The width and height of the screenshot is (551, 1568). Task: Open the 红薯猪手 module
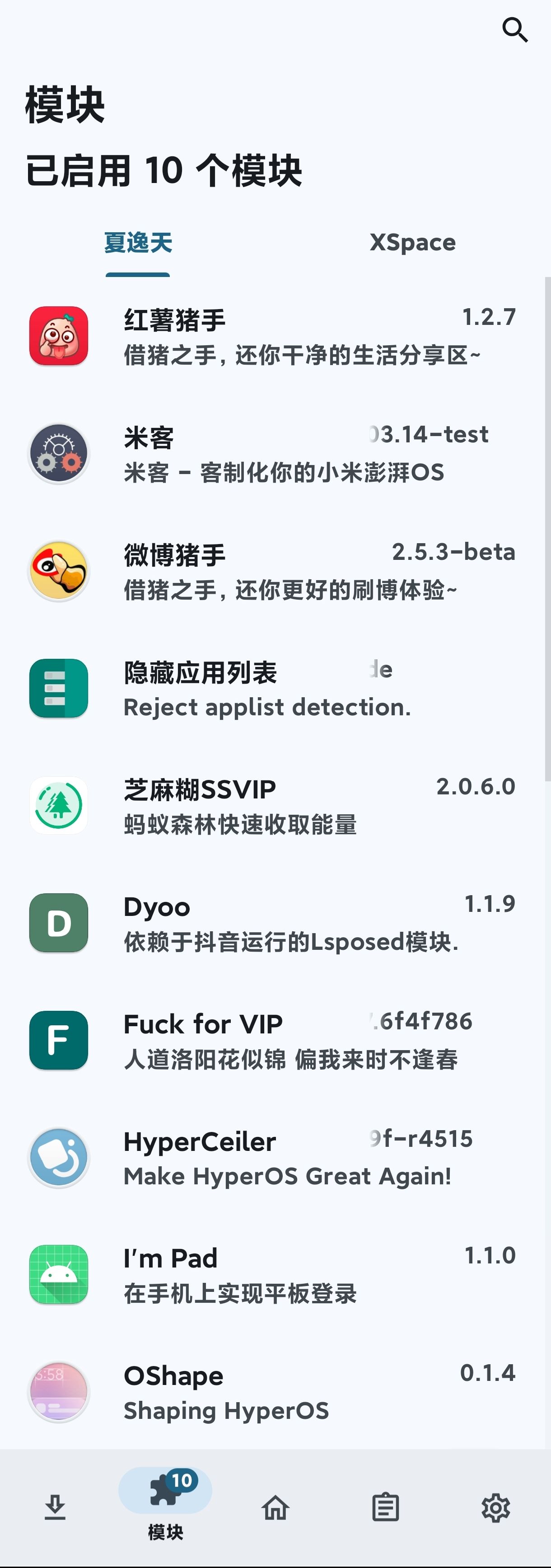pos(274,337)
